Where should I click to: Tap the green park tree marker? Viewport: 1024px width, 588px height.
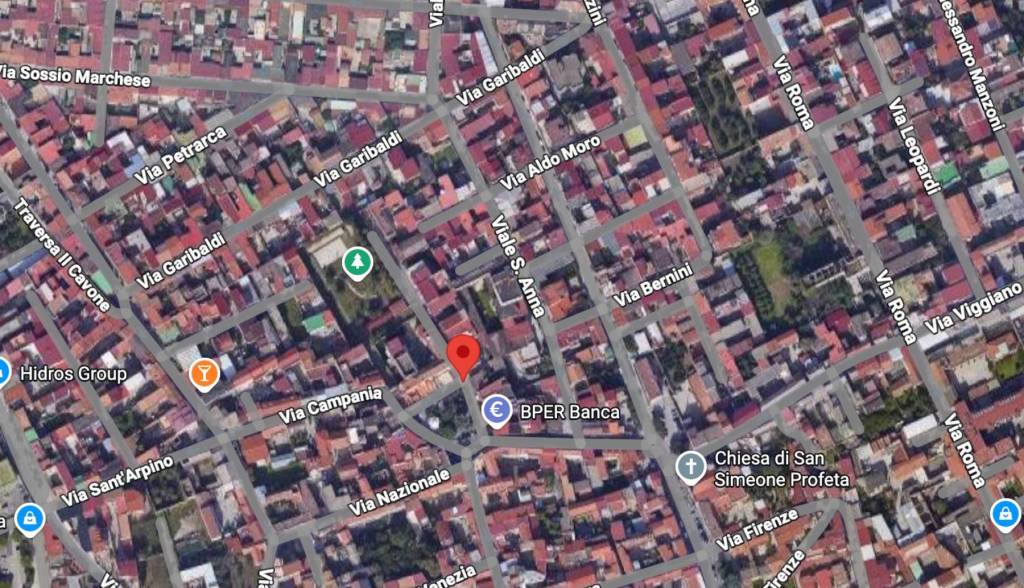357,263
